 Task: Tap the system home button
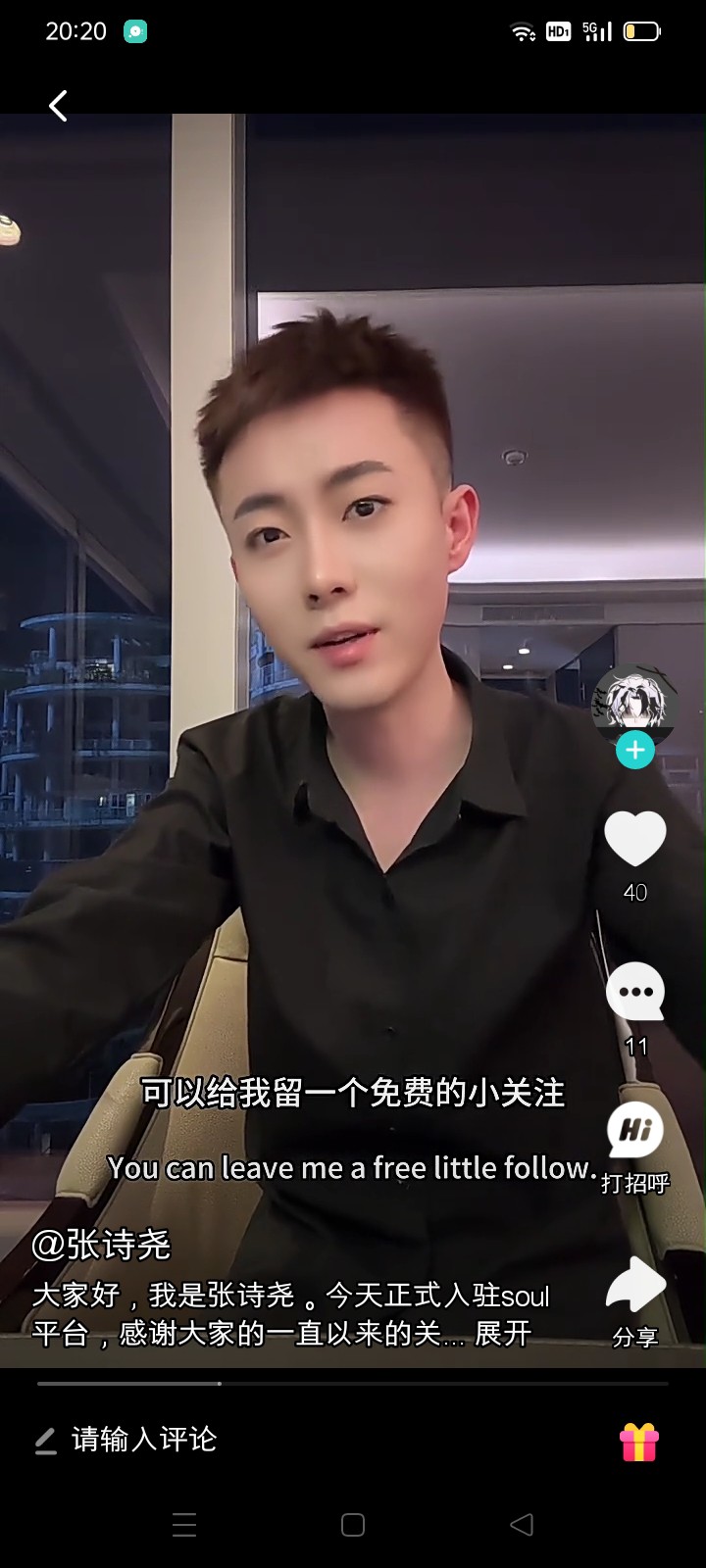tap(353, 1525)
